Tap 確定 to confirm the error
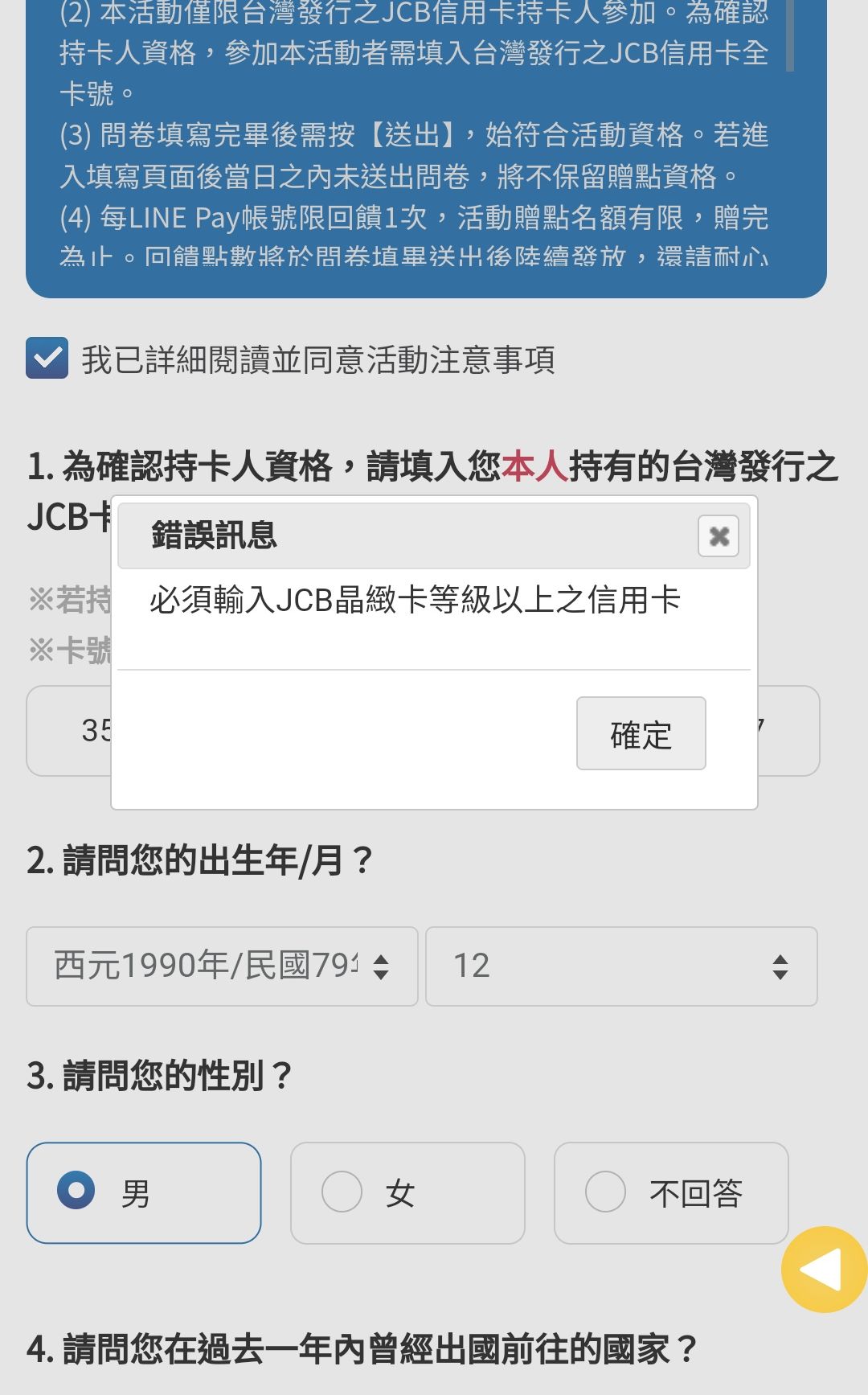The height and width of the screenshot is (1395, 868). click(641, 733)
